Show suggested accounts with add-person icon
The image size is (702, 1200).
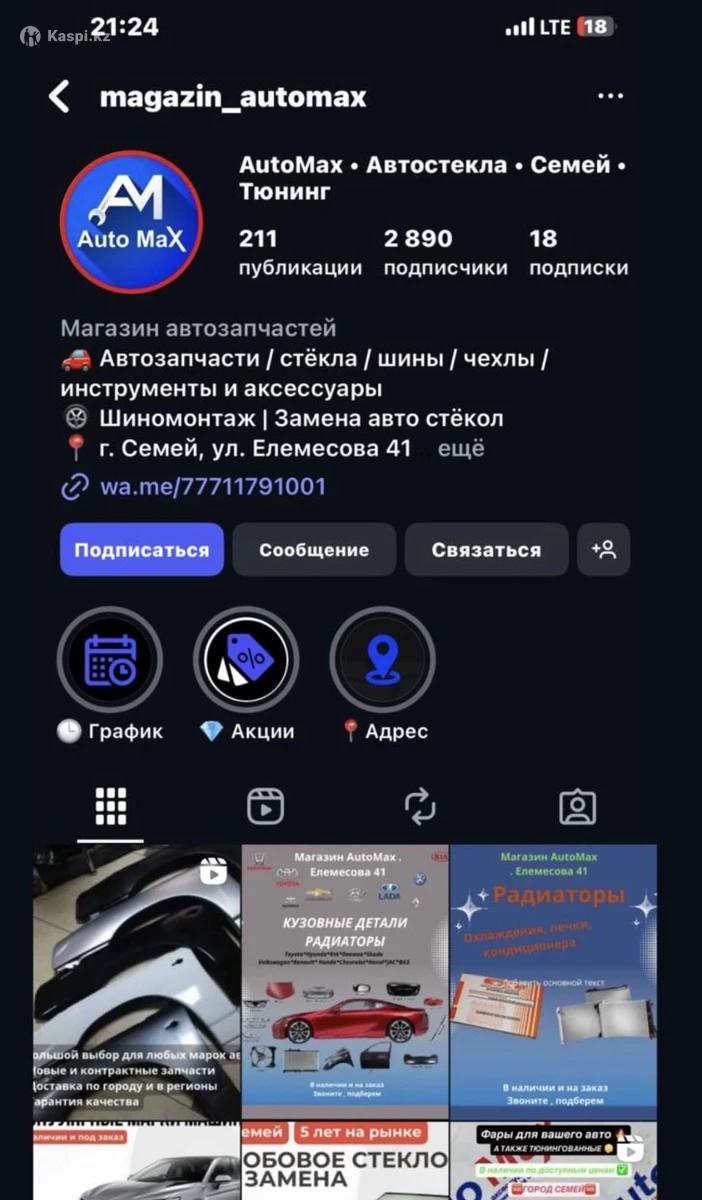click(x=603, y=550)
